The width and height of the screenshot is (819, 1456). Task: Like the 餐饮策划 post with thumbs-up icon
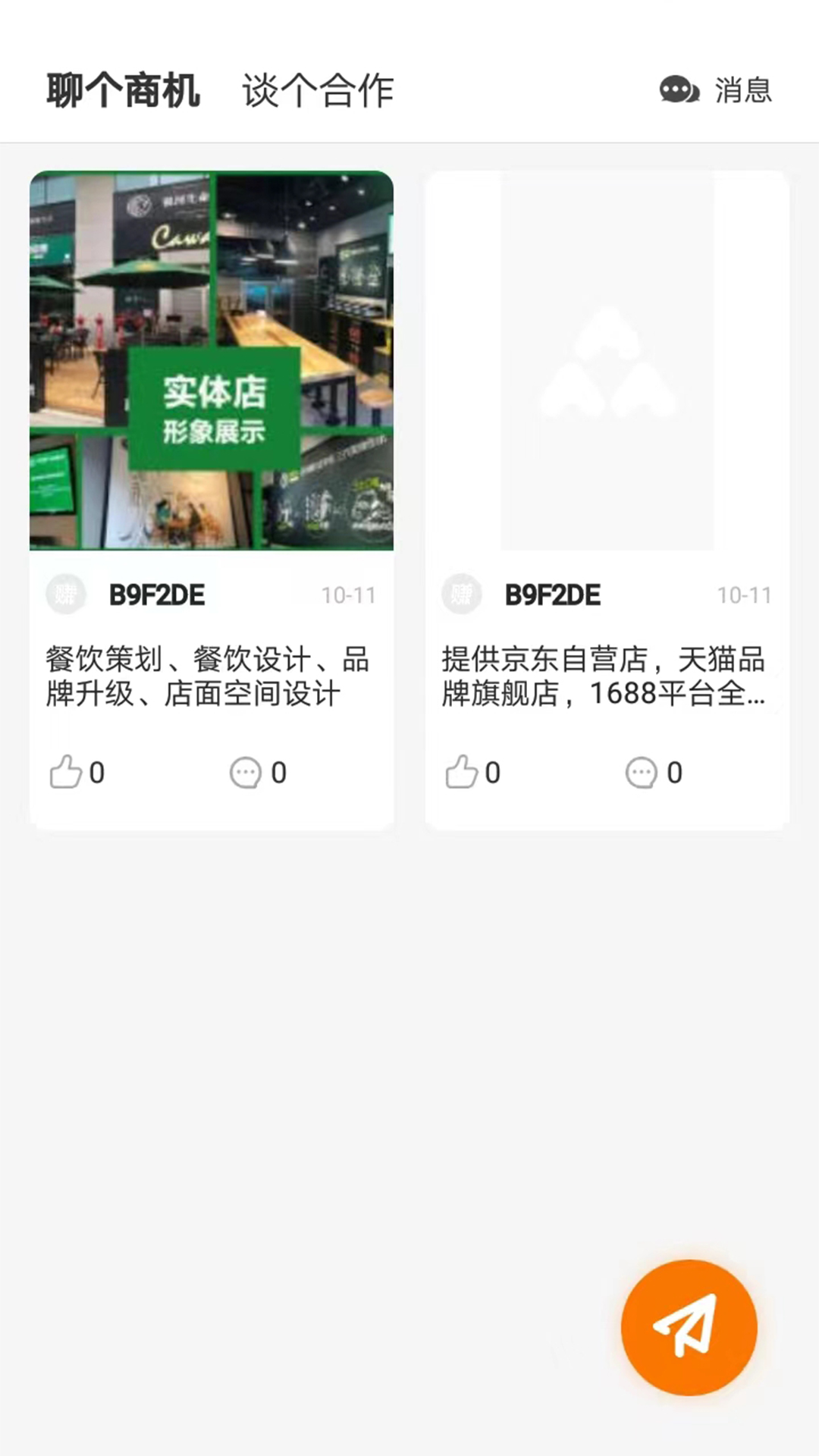coord(67,772)
